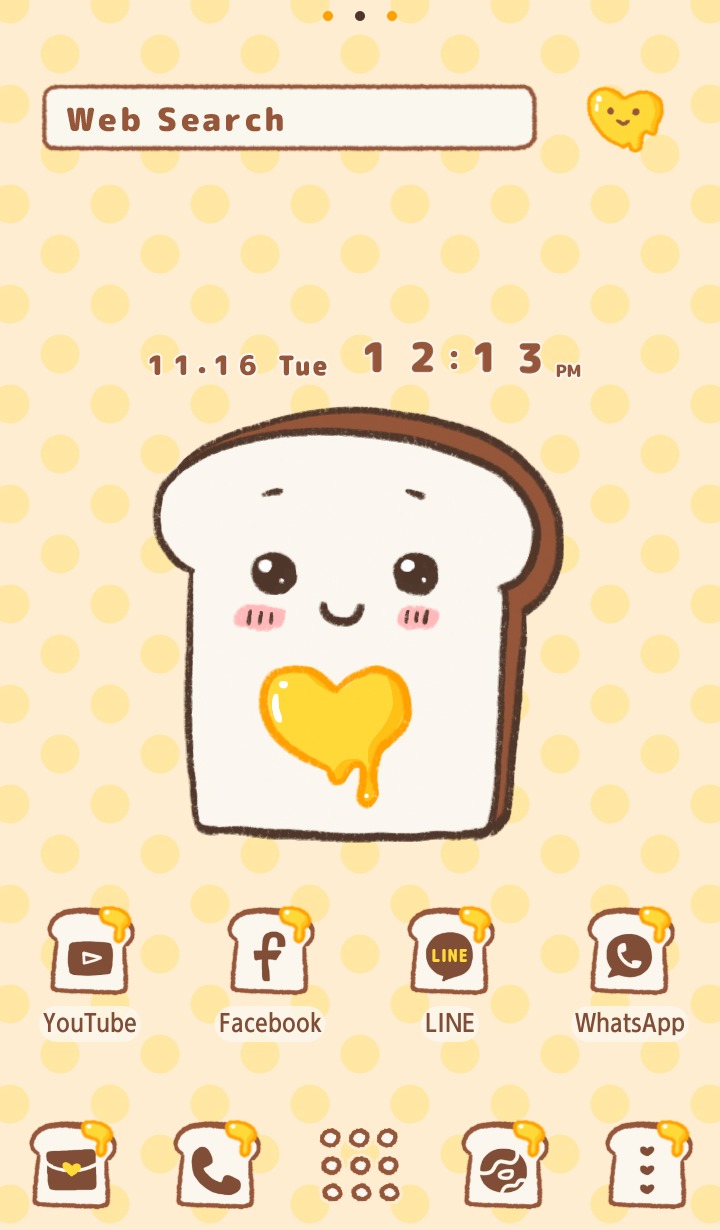Open the mail envelope icon in dock
Image resolution: width=720 pixels, height=1230 pixels.
point(72,1165)
